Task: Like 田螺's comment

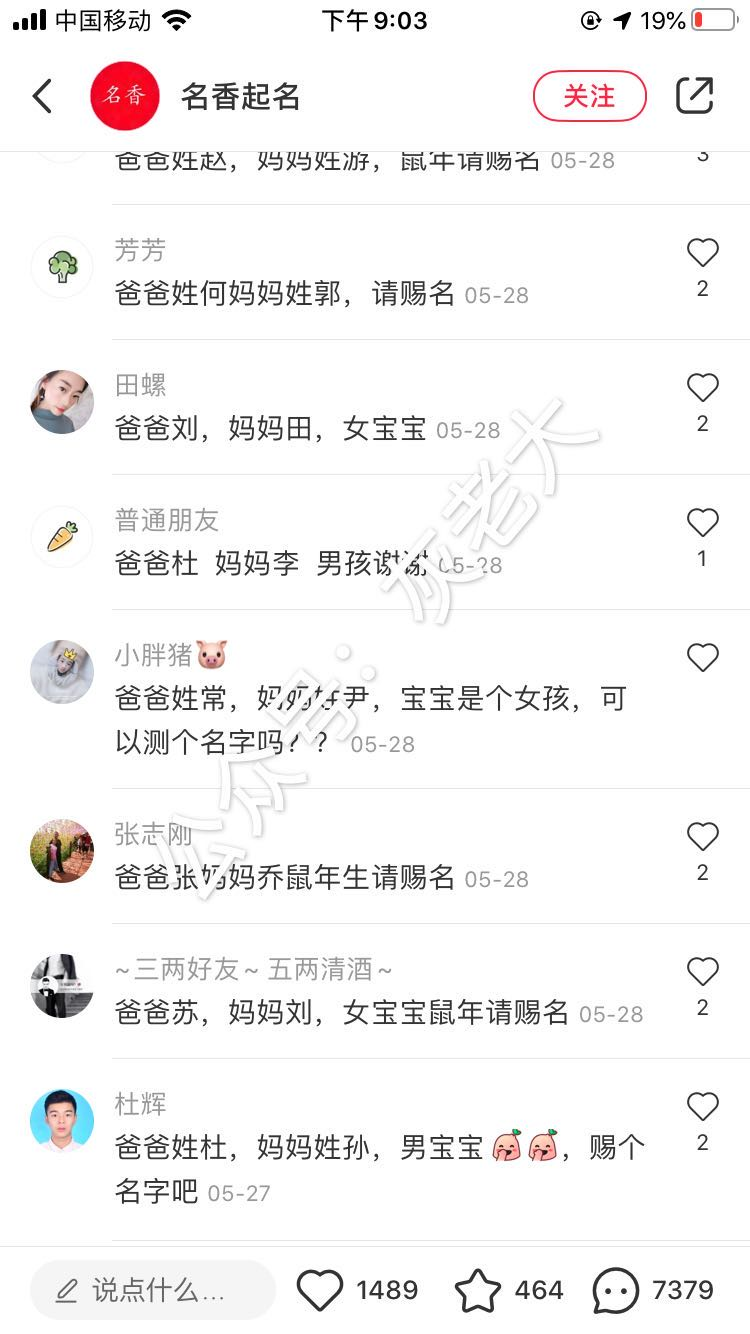Action: (x=703, y=388)
